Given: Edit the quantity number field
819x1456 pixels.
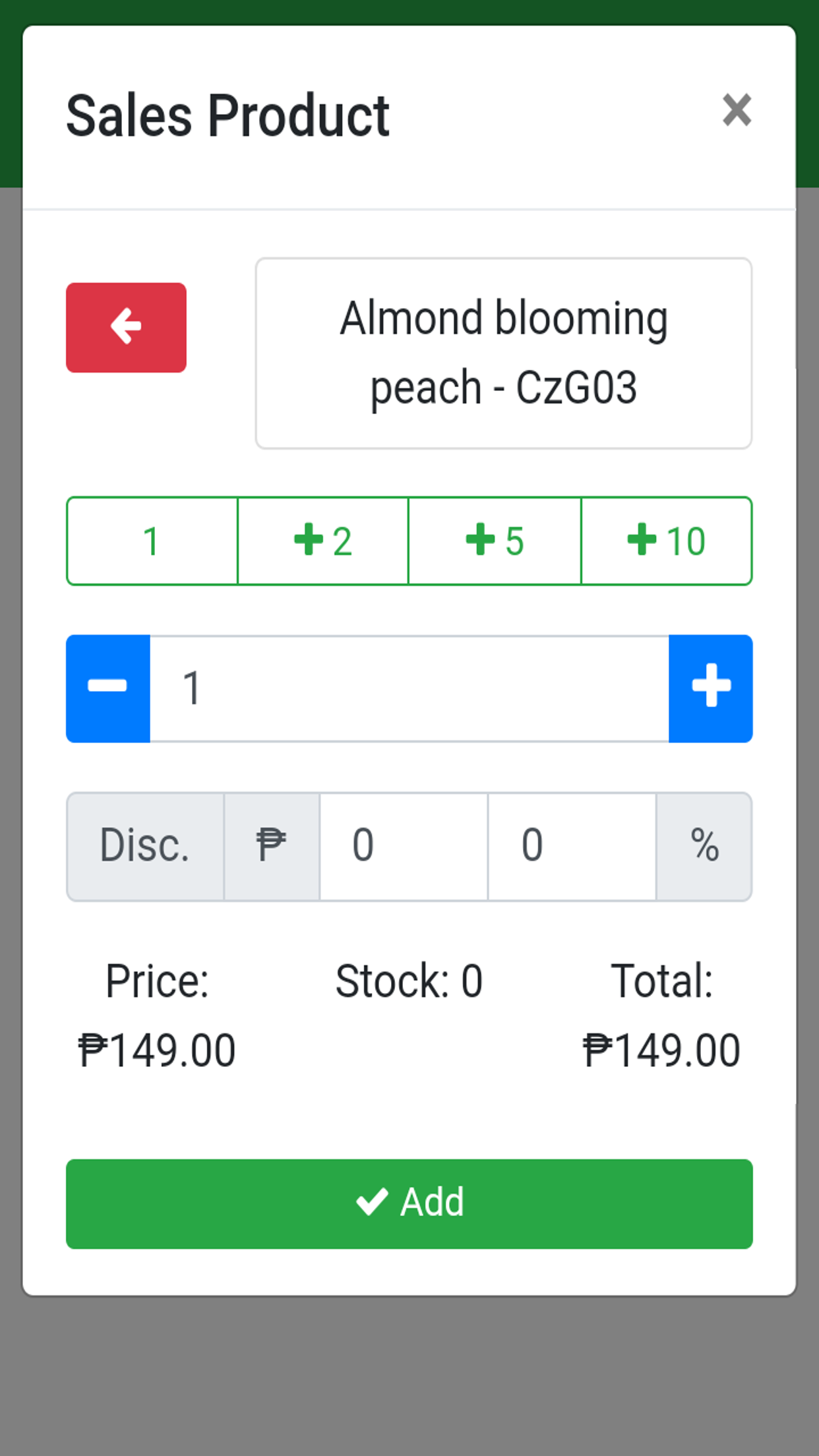Looking at the screenshot, I should coord(409,688).
